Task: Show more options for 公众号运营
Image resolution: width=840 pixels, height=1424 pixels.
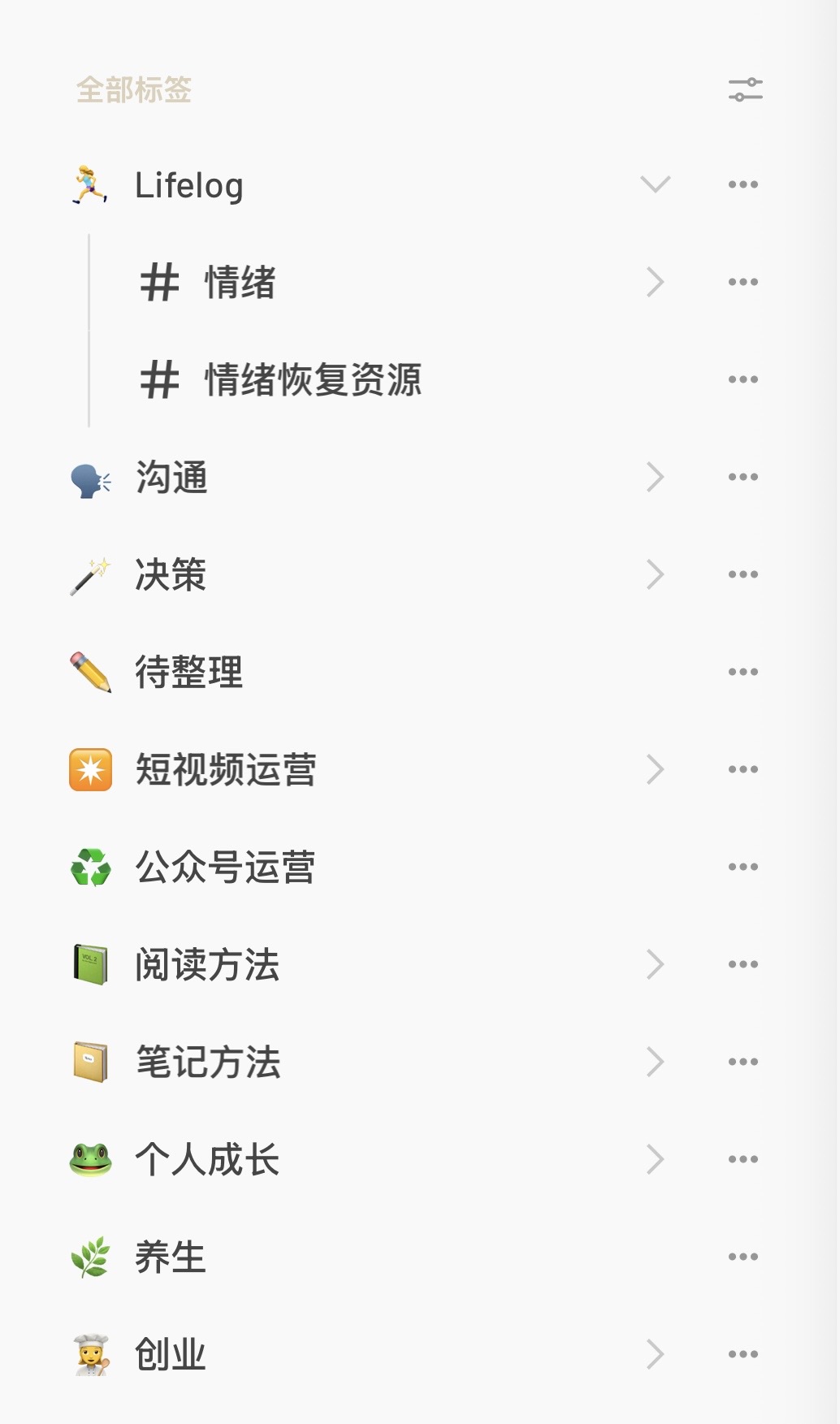Action: [x=743, y=867]
